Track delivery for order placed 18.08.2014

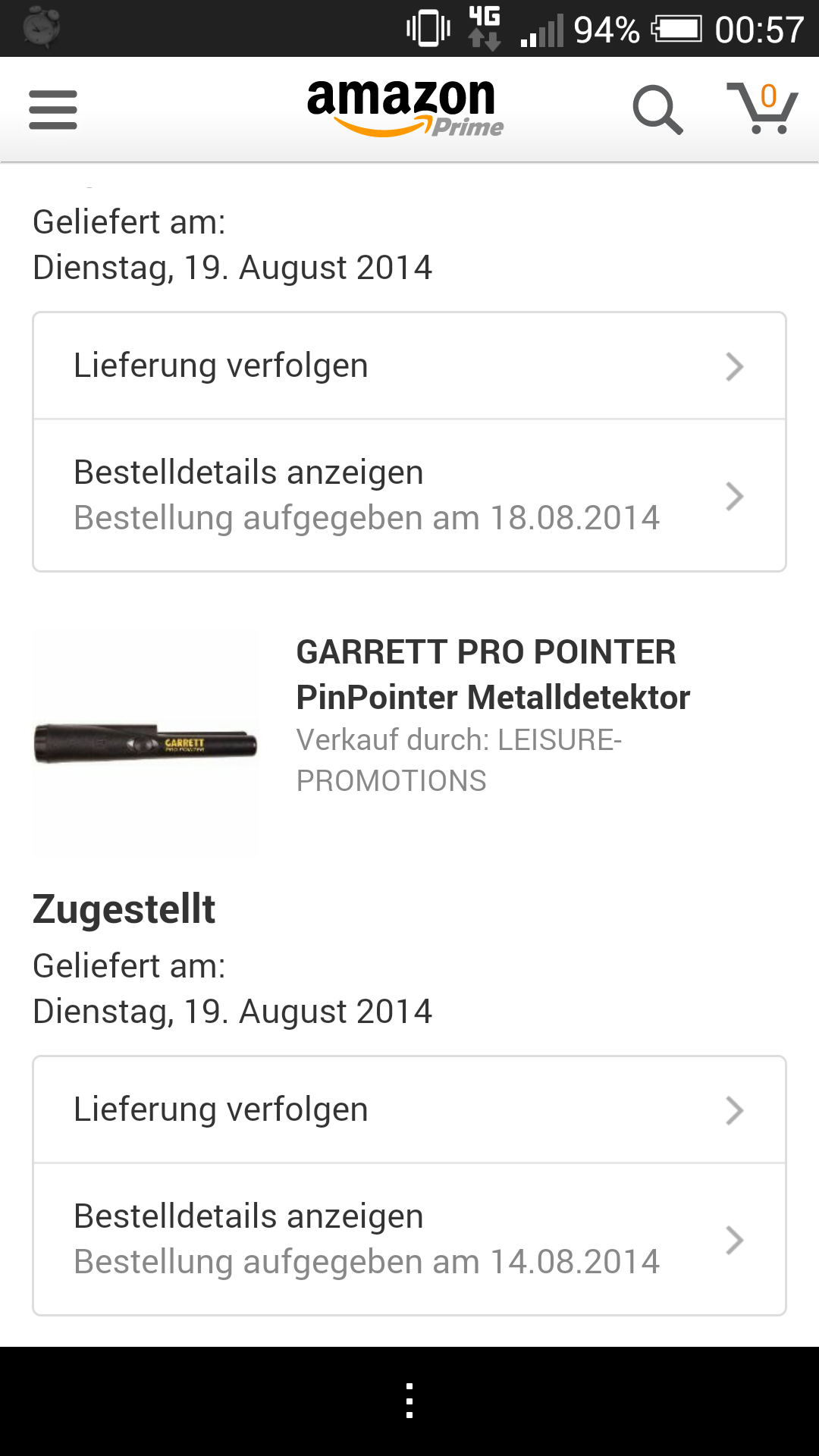coord(409,366)
